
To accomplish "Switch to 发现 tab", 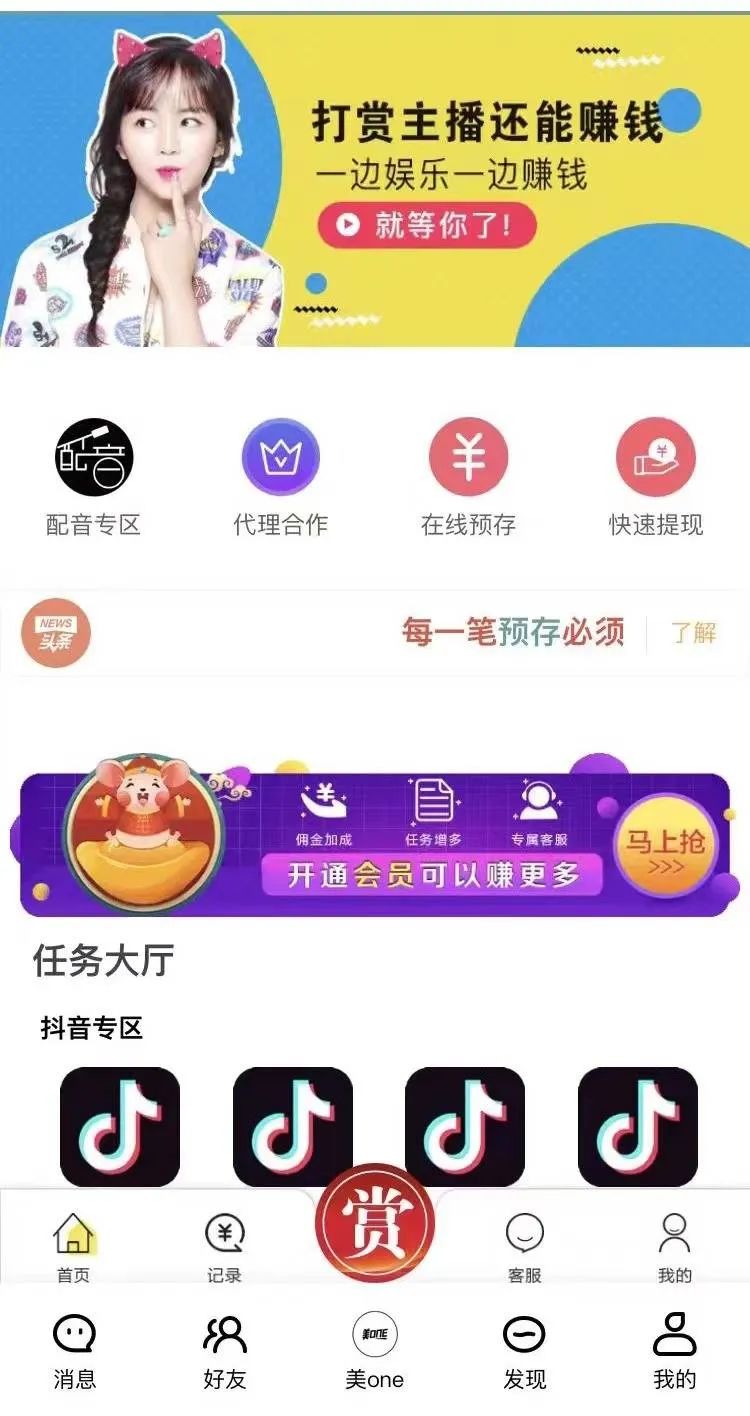I will 525,1352.
